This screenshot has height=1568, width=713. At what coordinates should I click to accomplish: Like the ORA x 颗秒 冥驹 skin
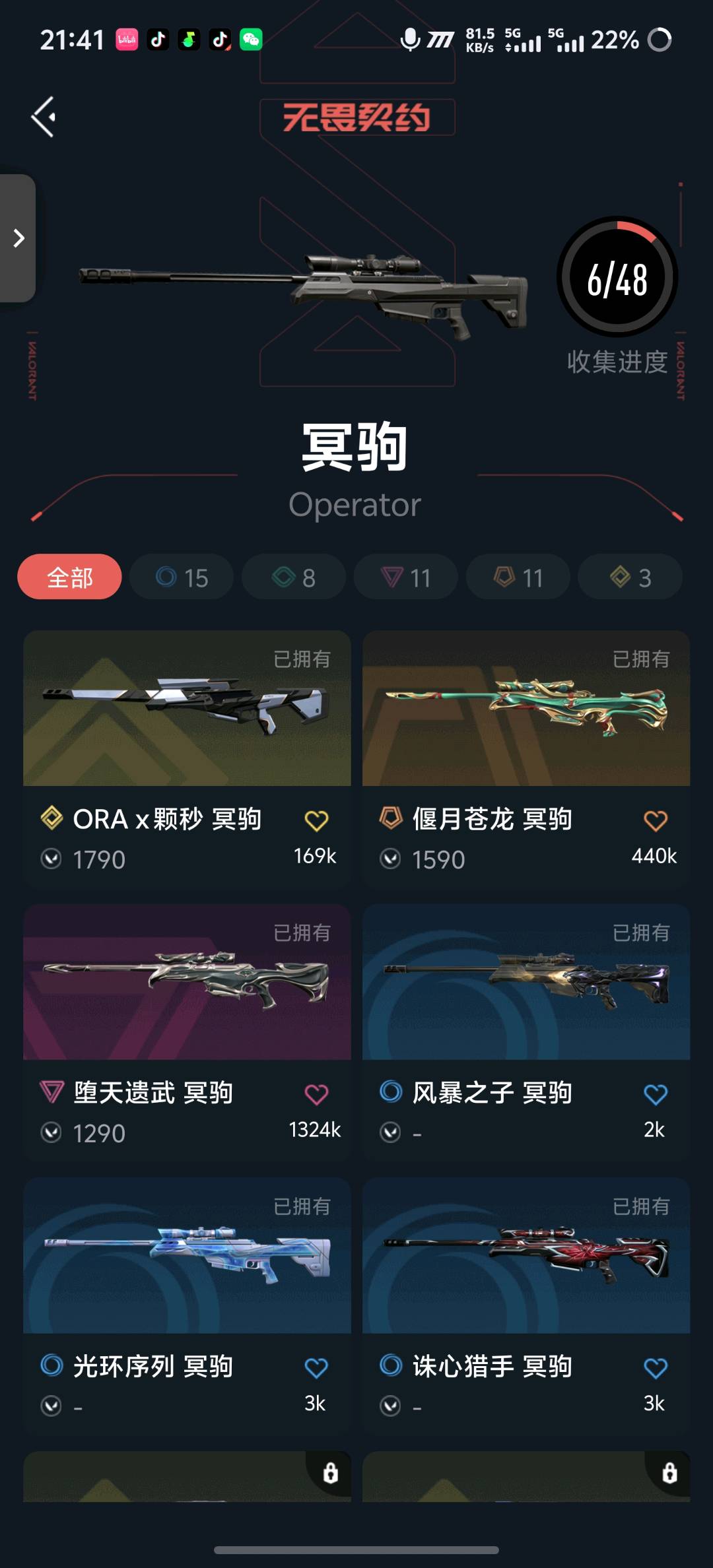[316, 821]
